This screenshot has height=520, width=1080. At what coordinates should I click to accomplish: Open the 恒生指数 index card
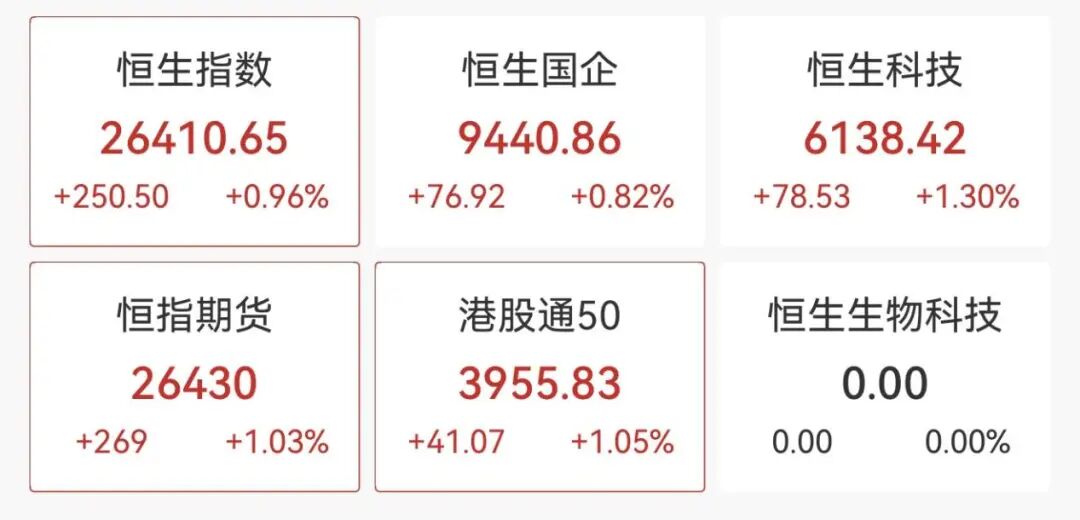click(194, 132)
